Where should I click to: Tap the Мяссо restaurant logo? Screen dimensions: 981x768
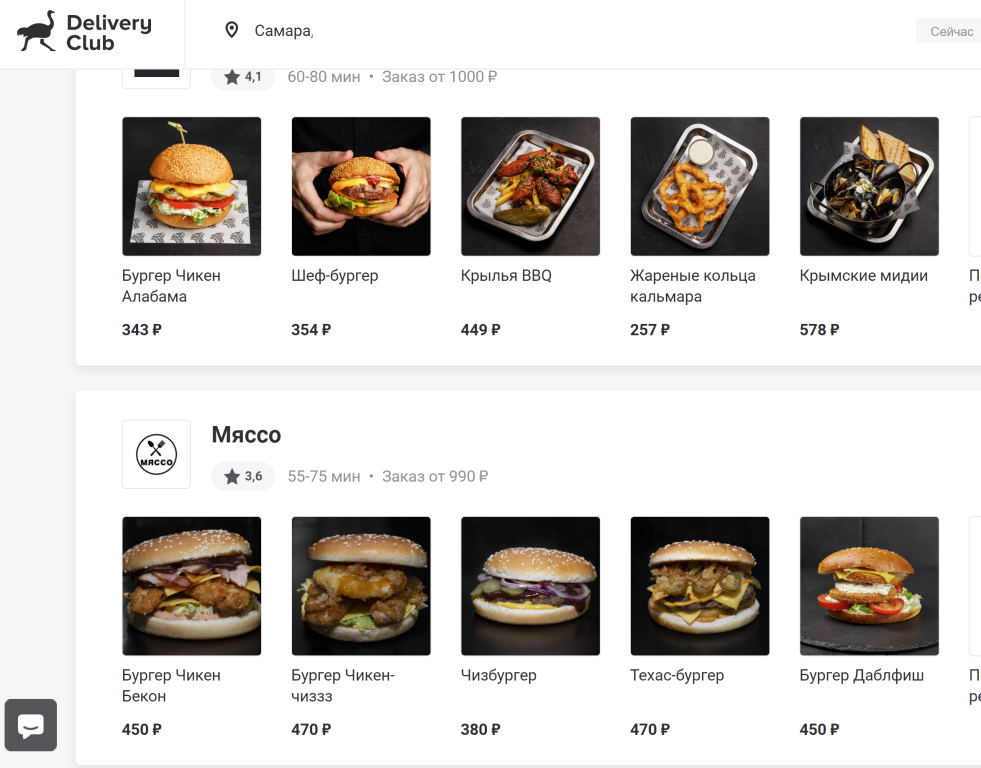tap(156, 454)
